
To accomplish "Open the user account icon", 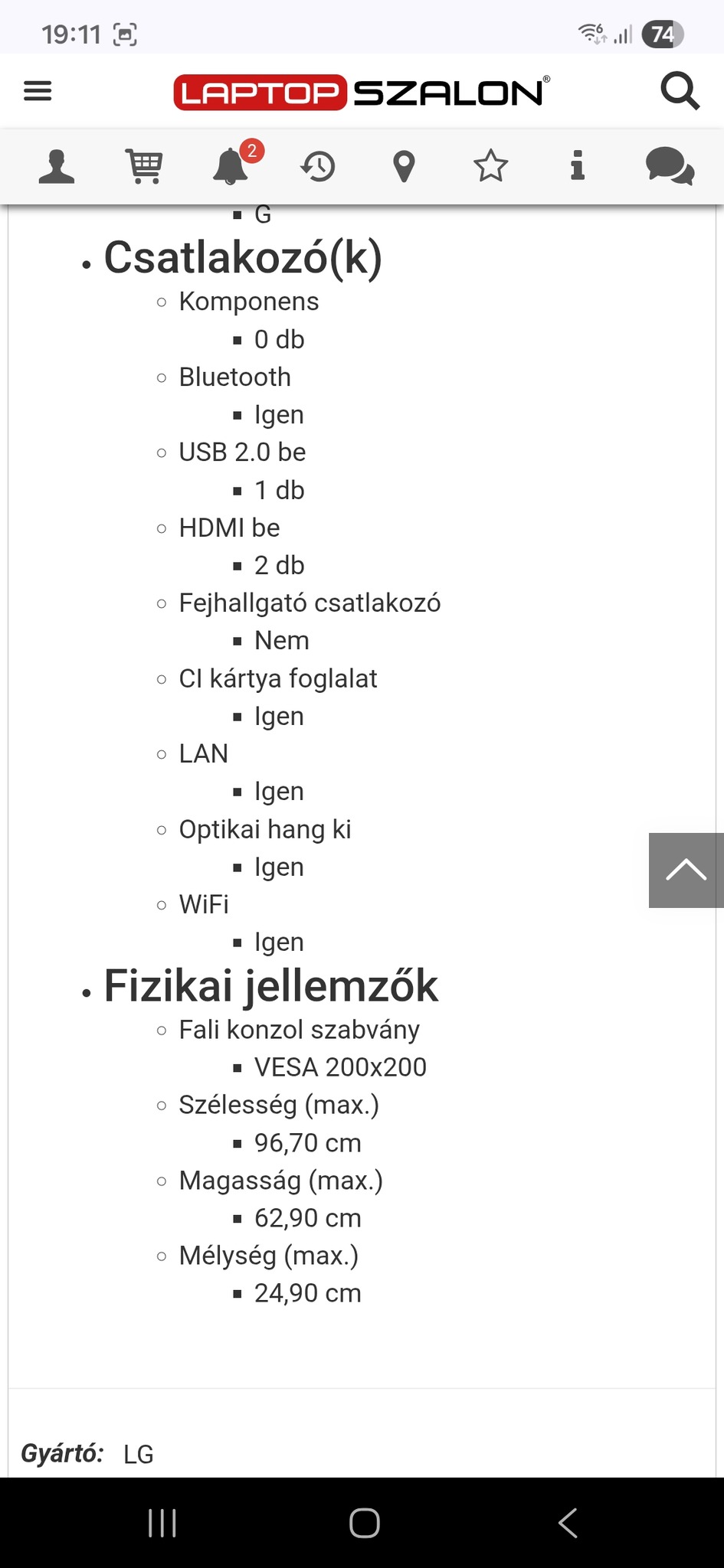I will pyautogui.click(x=57, y=166).
